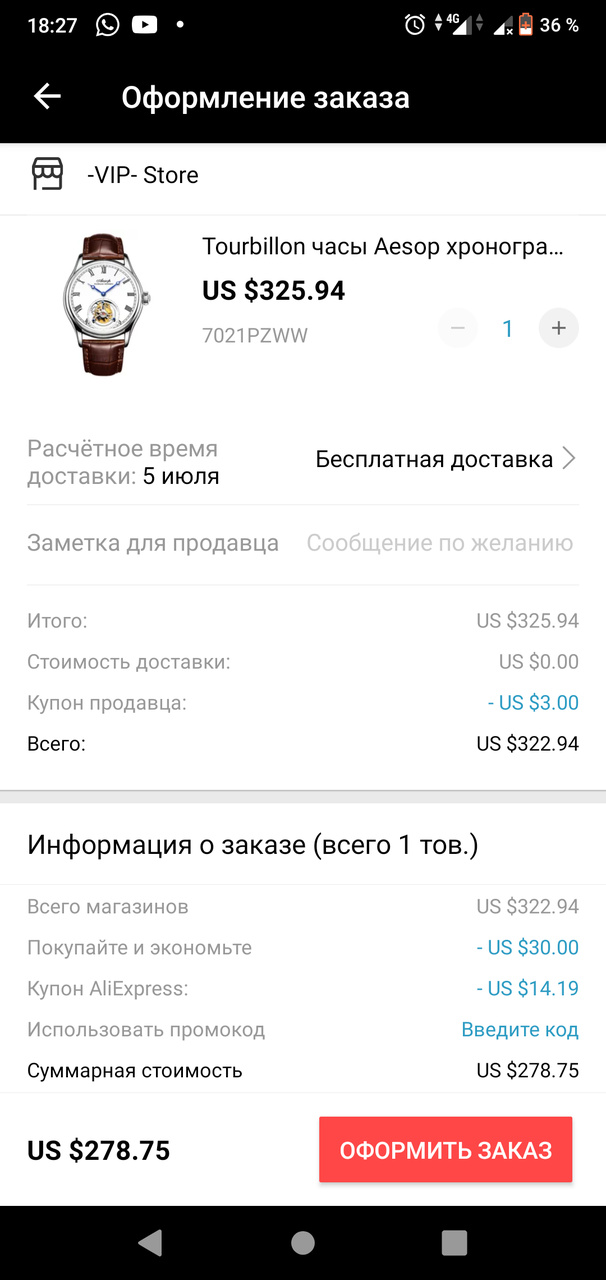606x1280 pixels.
Task: Tap the Сообщение по желанию seller note field
Action: [x=439, y=544]
